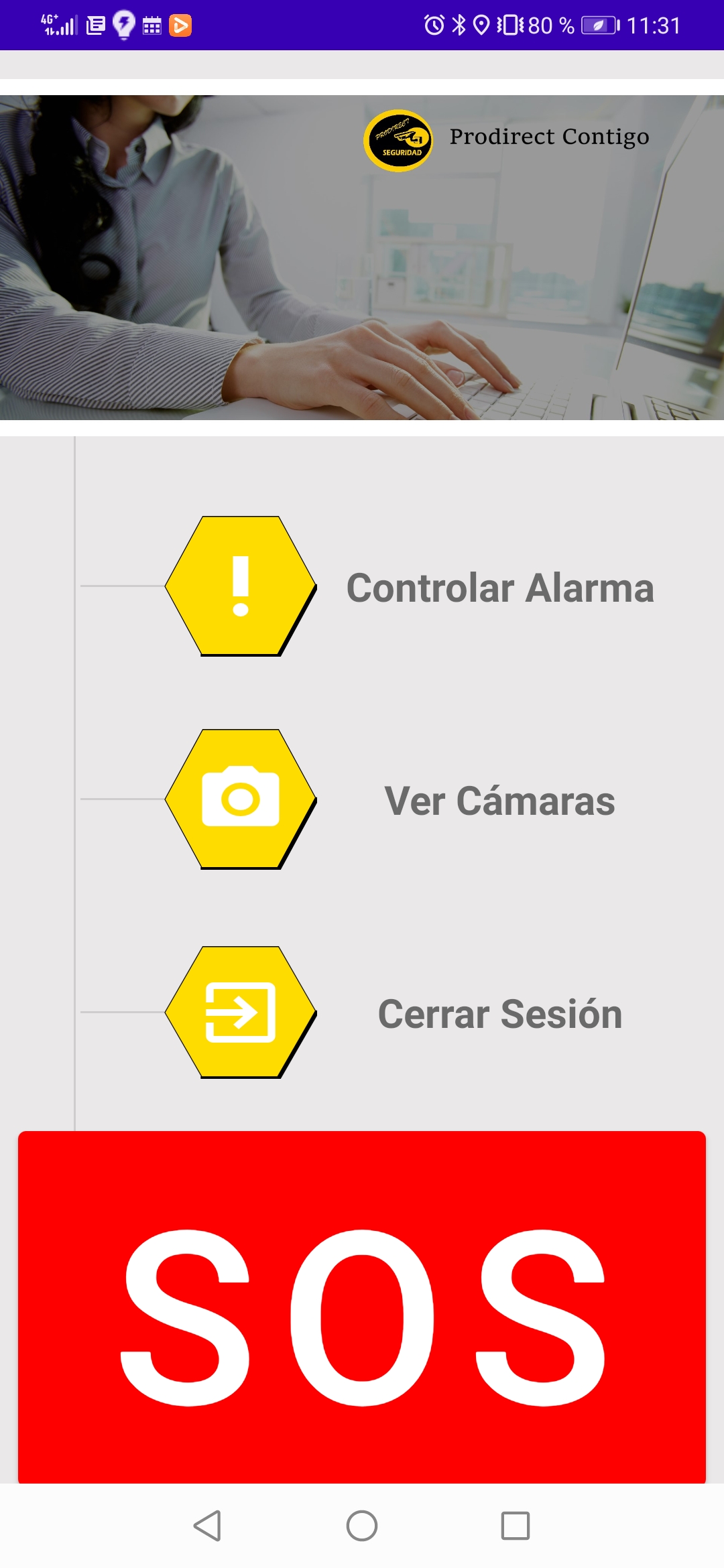Image resolution: width=724 pixels, height=1568 pixels.
Task: Open recent apps via the square button
Action: (515, 1526)
